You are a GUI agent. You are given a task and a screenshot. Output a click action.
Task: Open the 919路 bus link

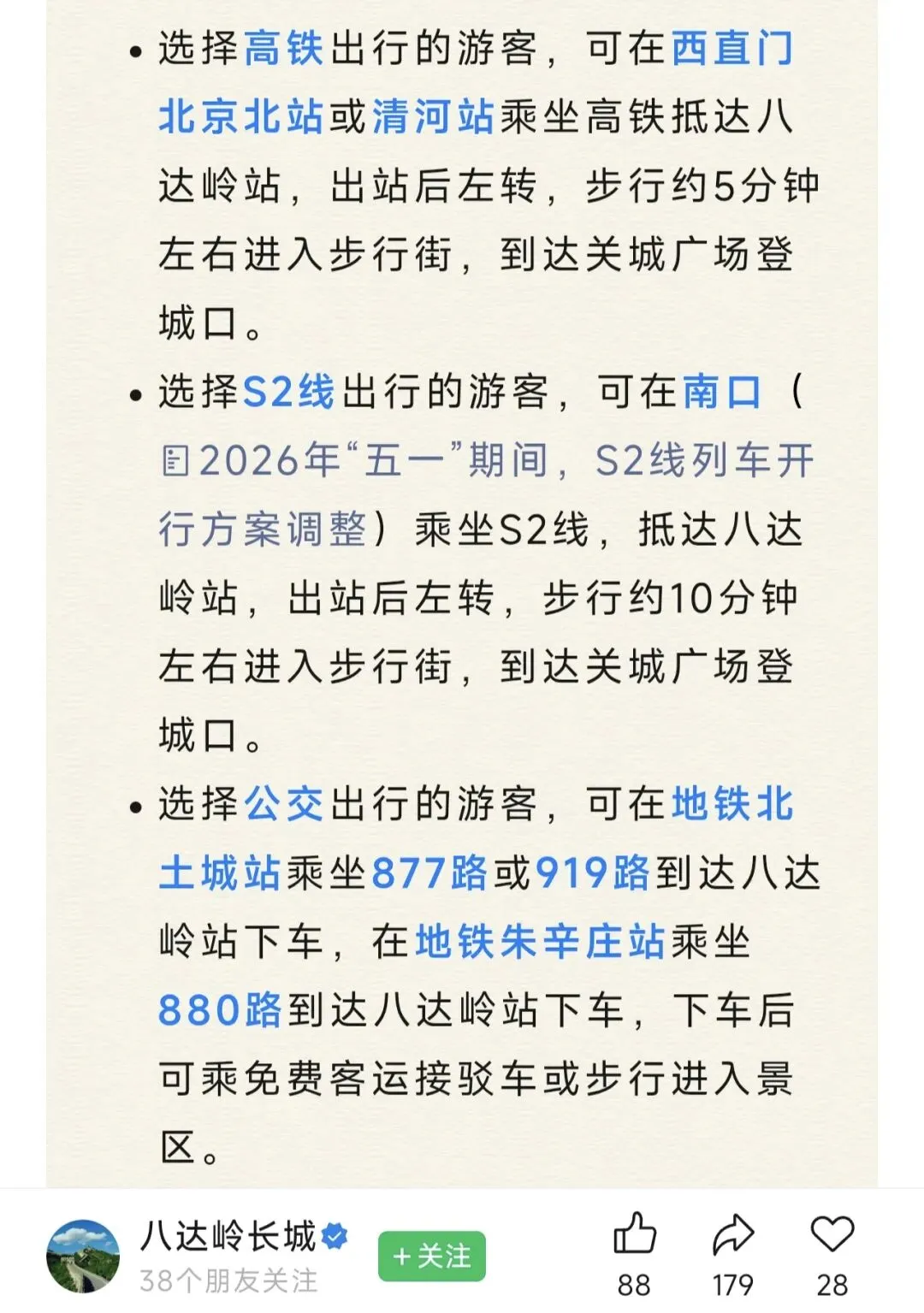click(x=593, y=873)
